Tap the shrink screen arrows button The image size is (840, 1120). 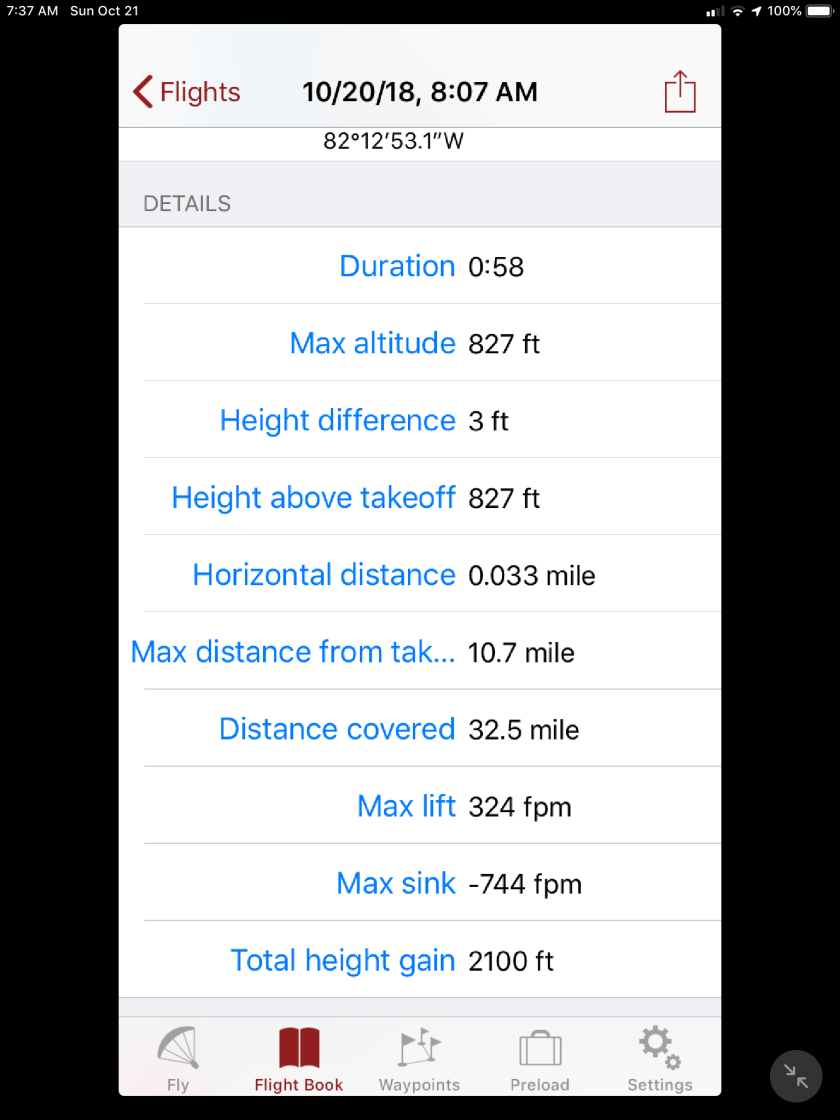796,1076
